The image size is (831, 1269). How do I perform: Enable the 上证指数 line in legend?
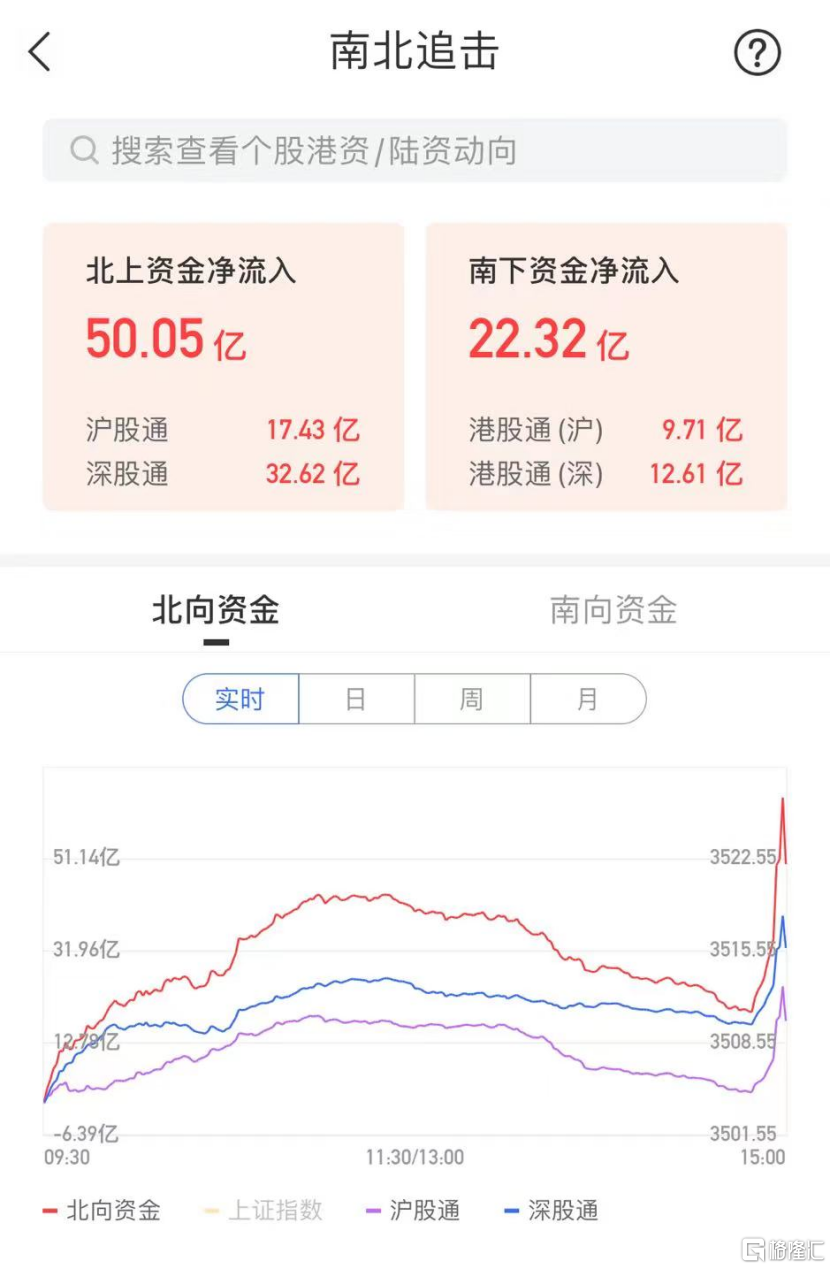pyautogui.click(x=264, y=1211)
